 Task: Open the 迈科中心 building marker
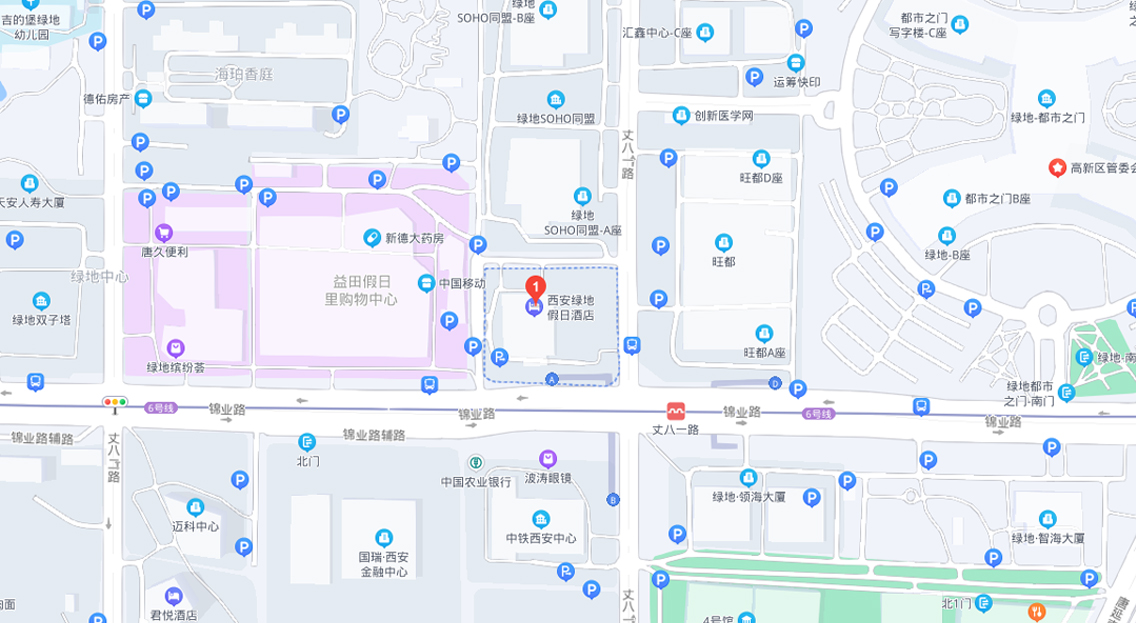[x=195, y=507]
